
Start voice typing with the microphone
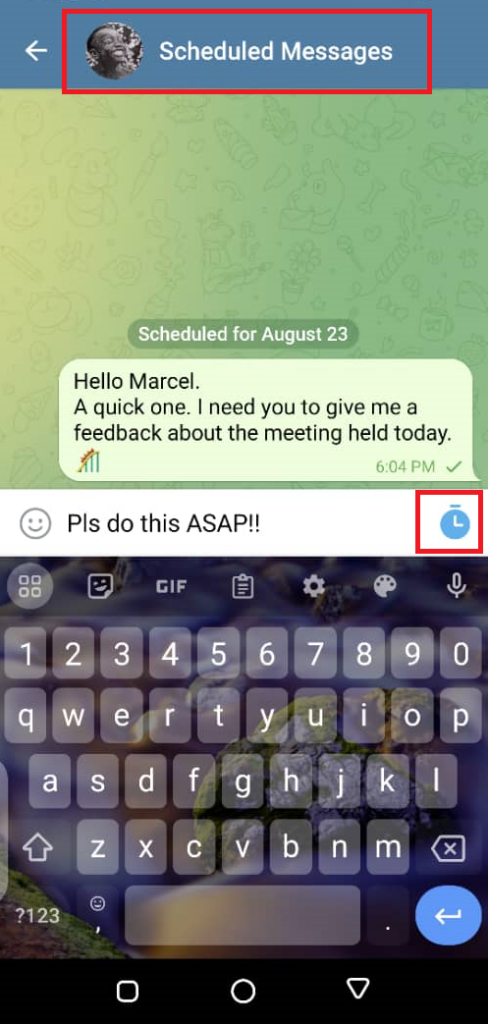pyautogui.click(x=456, y=586)
